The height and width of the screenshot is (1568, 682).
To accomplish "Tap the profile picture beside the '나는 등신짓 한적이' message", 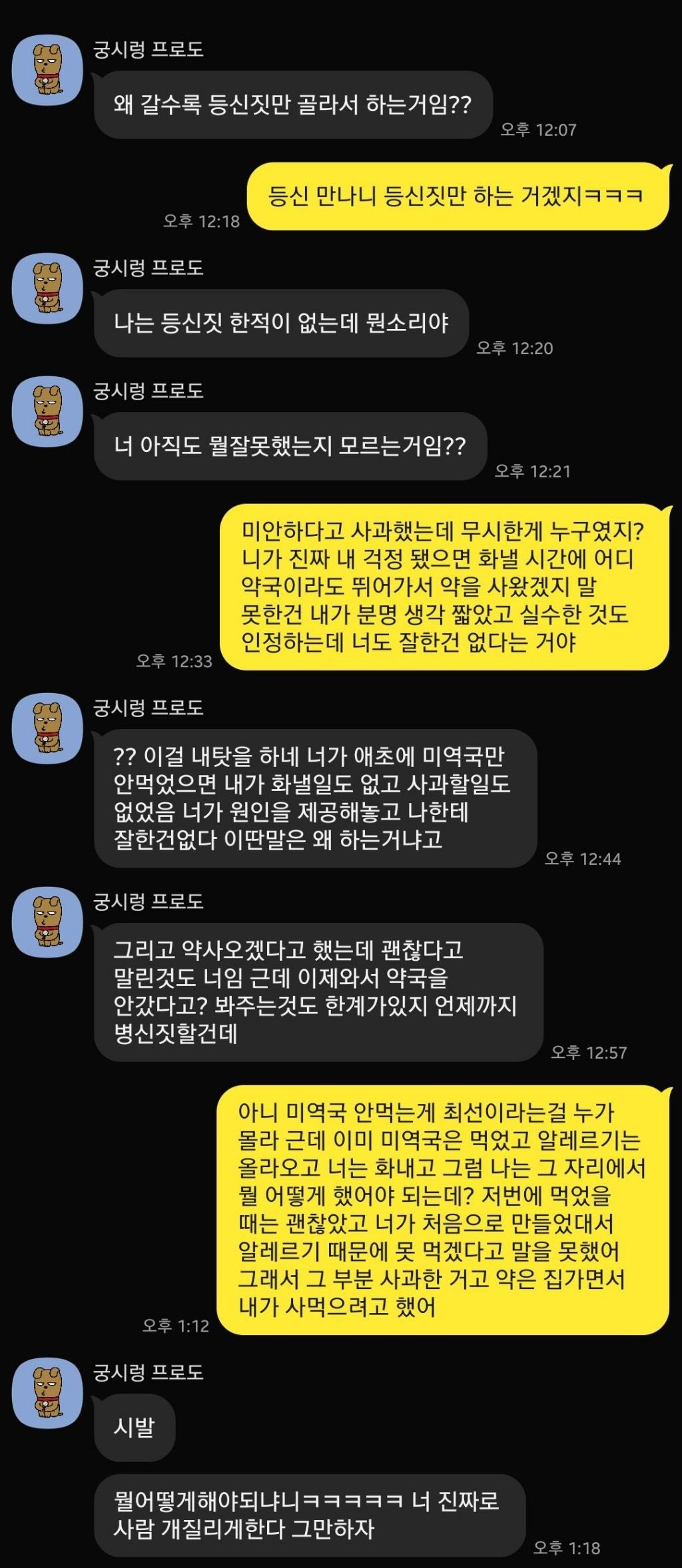I will [47, 288].
